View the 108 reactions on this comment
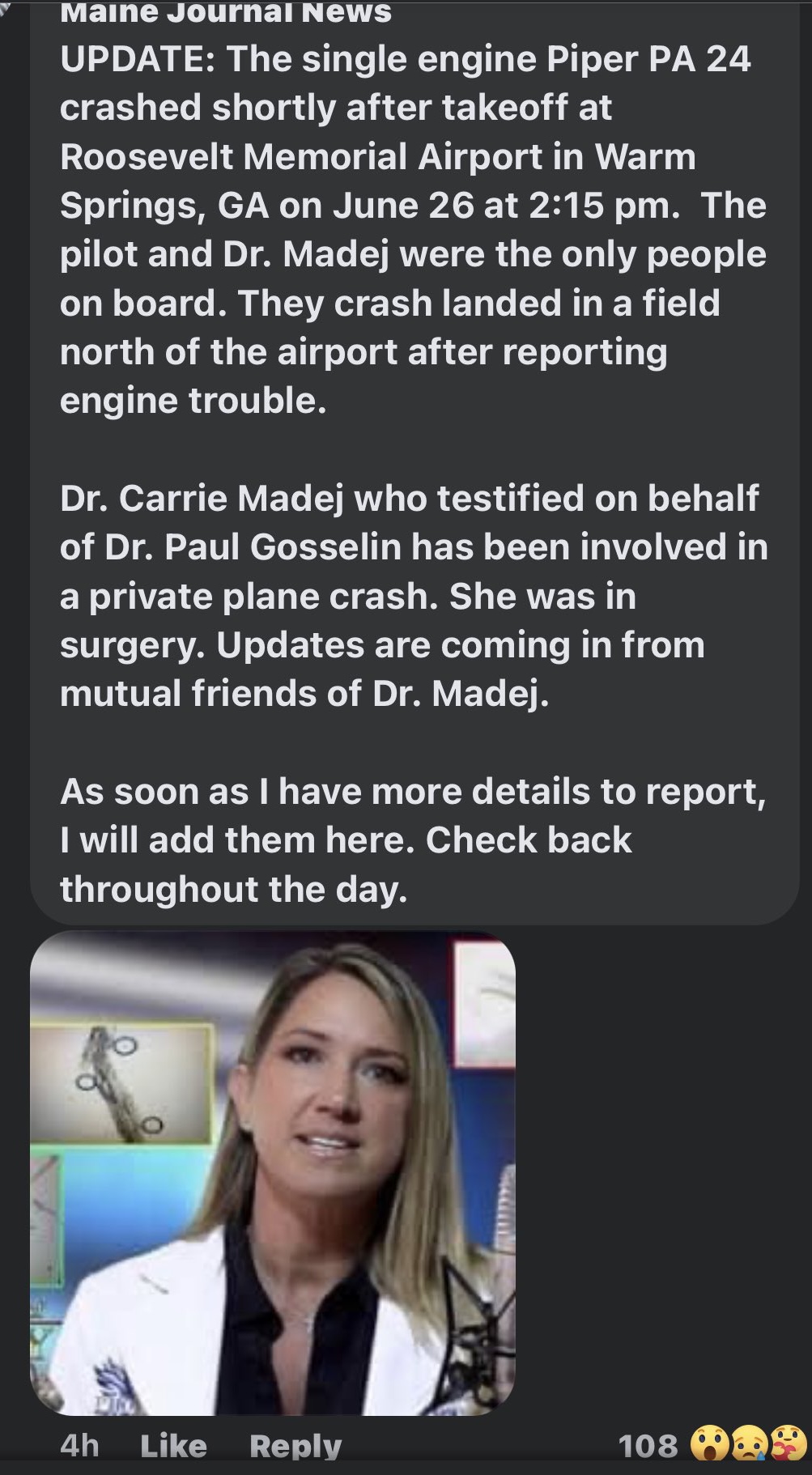The width and height of the screenshot is (812, 1475). 712,1445
